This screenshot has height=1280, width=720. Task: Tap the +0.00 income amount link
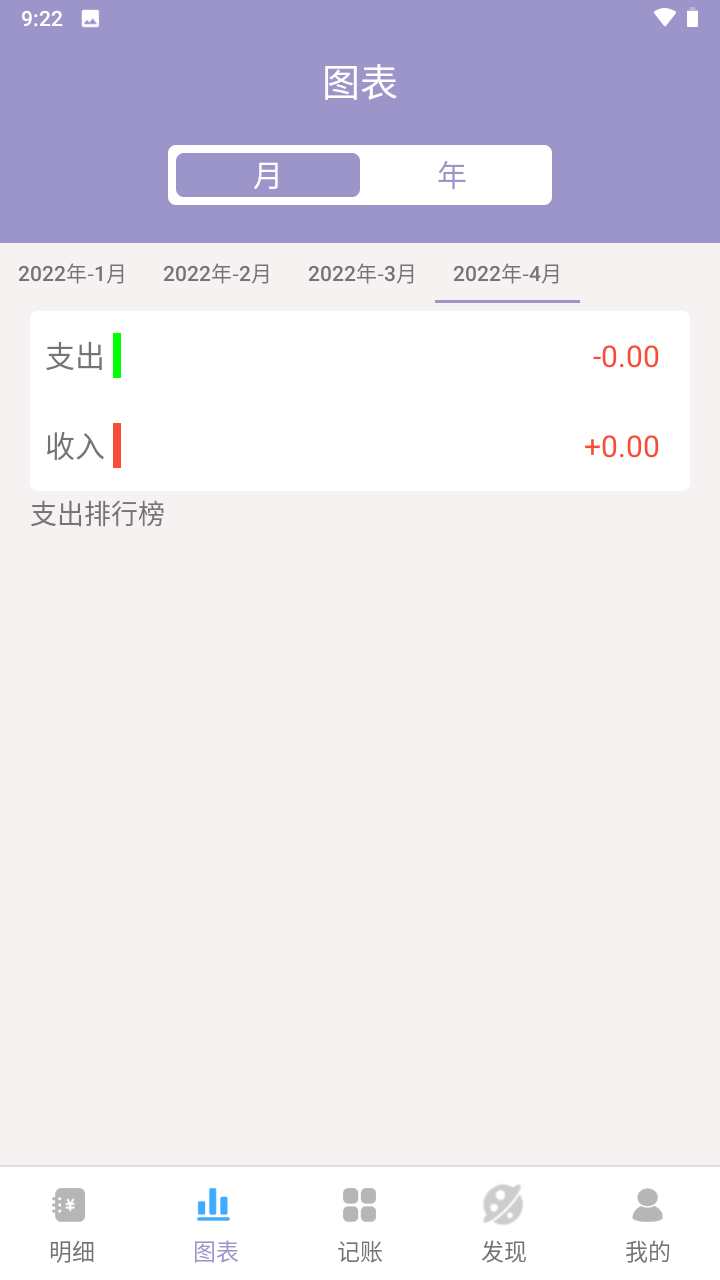pyautogui.click(x=622, y=446)
